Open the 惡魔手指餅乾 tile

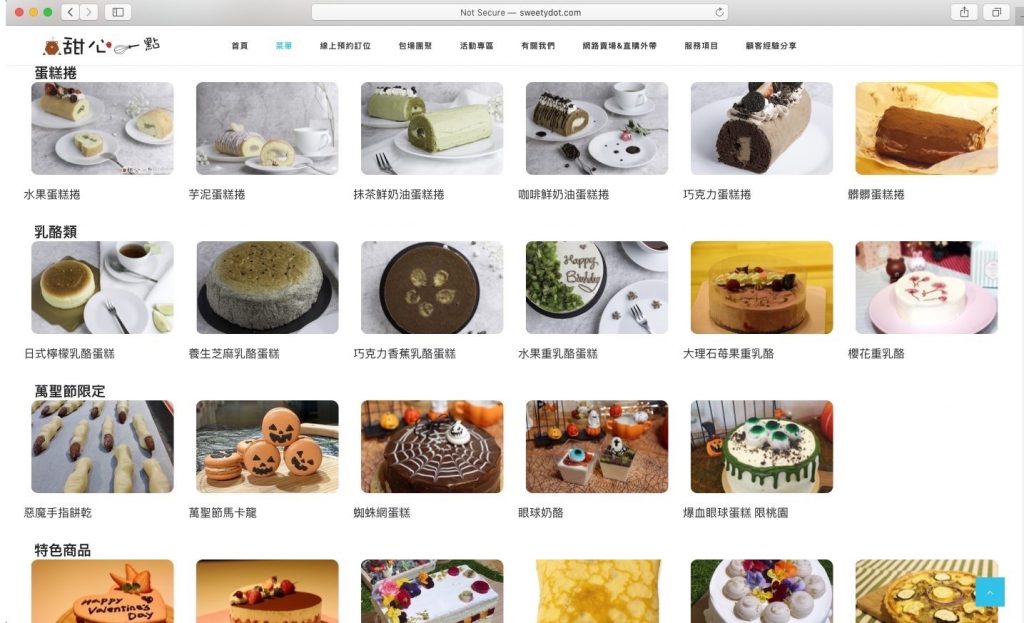(x=102, y=447)
